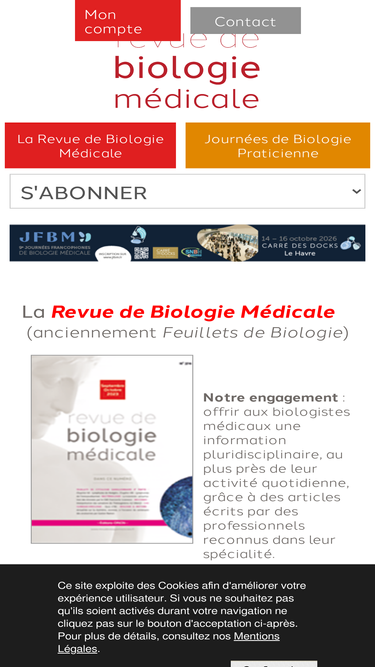
Task: Tap the Contact button
Action: coord(245,20)
